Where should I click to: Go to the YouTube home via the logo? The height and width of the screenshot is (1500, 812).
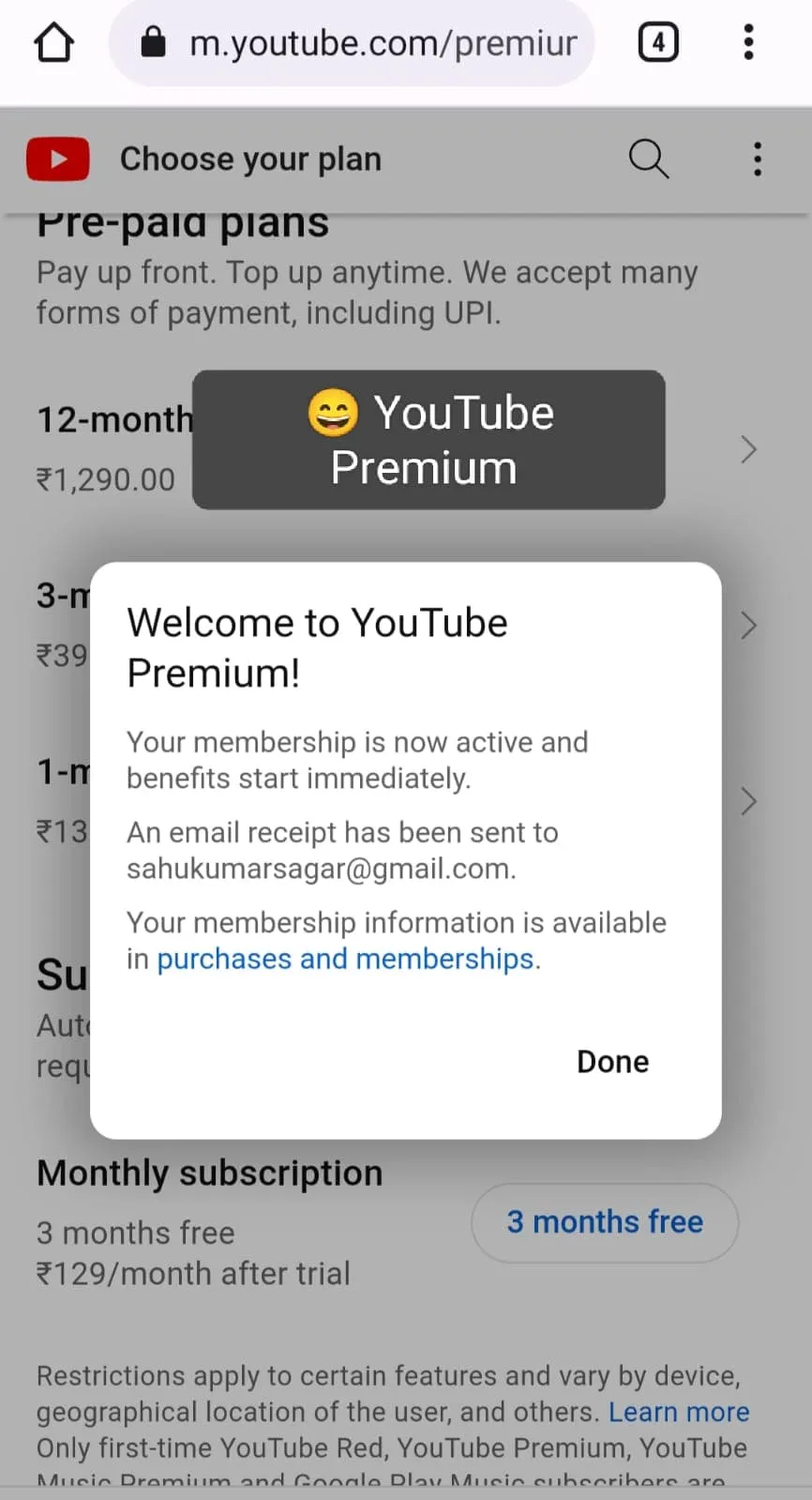[x=58, y=159]
